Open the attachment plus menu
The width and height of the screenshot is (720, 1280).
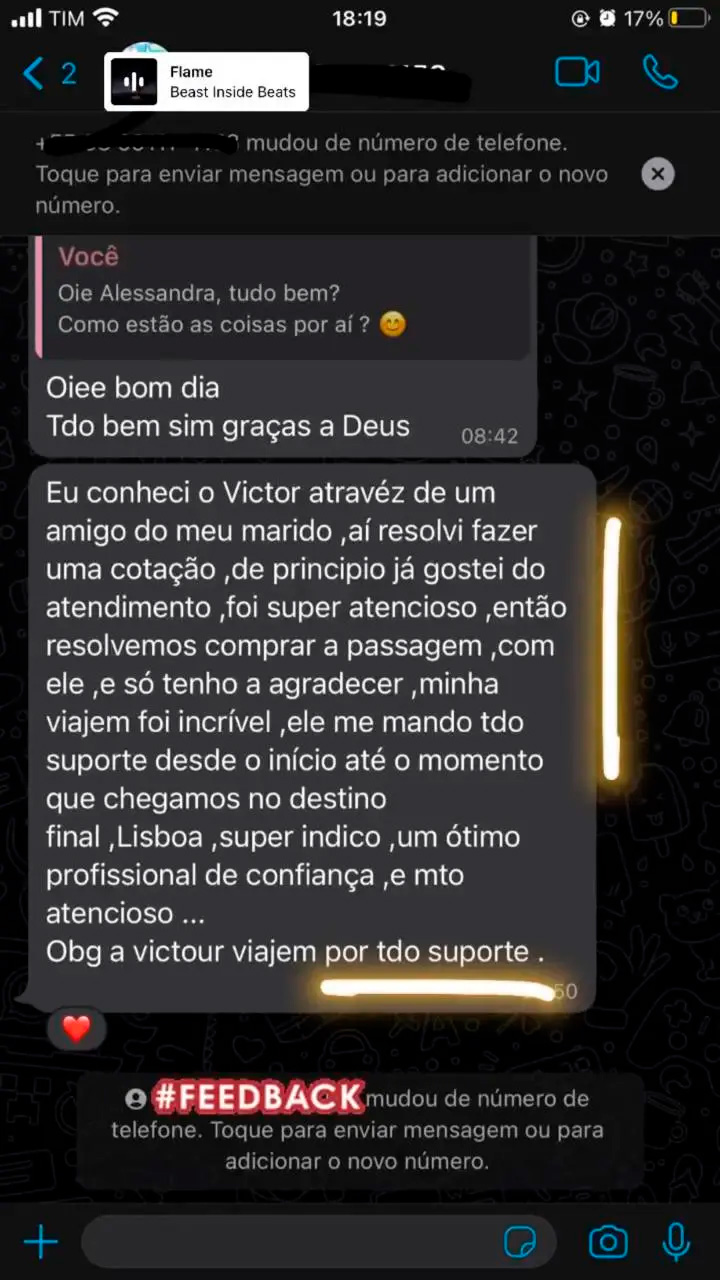[41, 1243]
